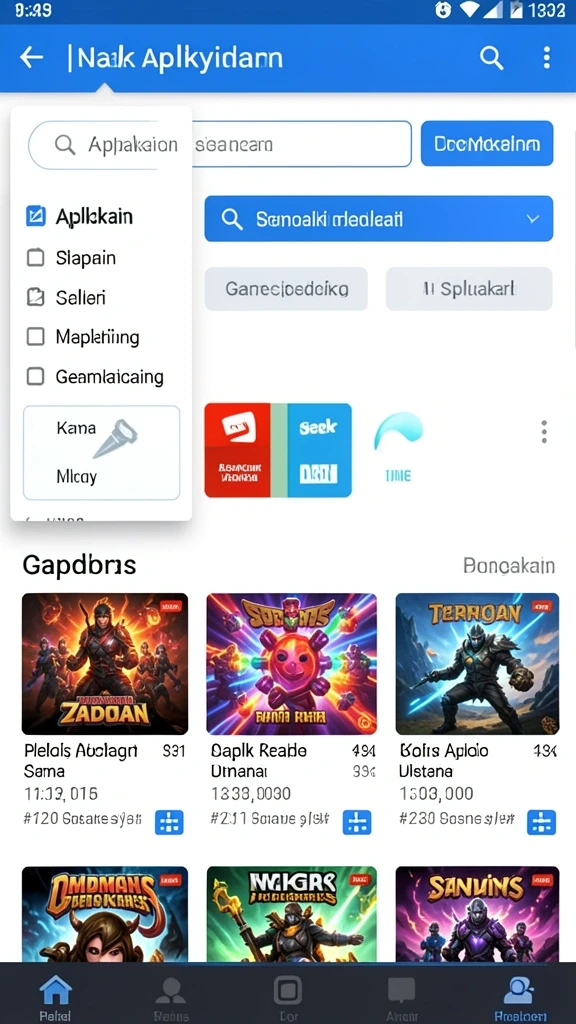Tap the blue DocMakalnm button
Screen dimensions: 576x1024
click(487, 143)
